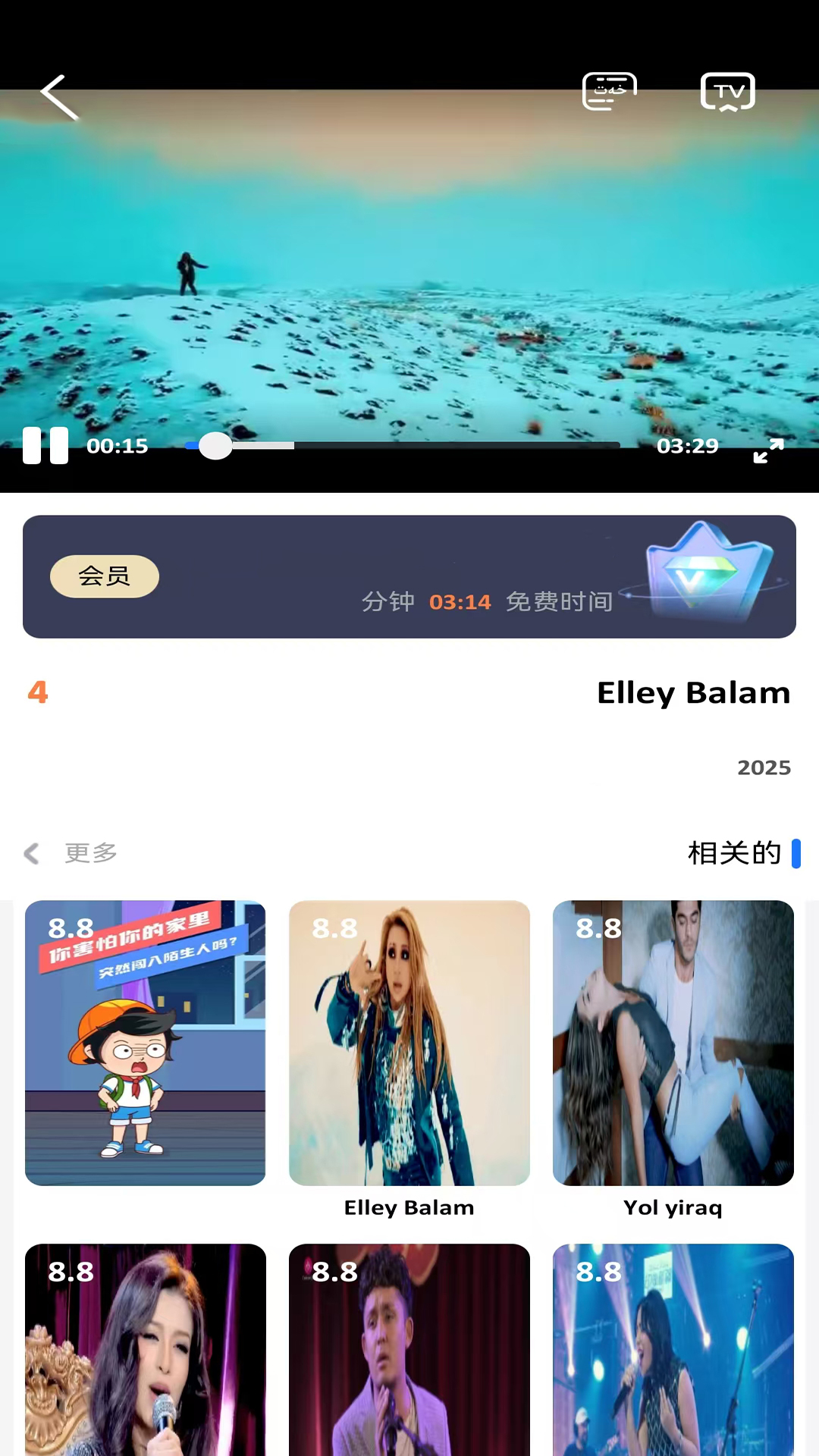The image size is (819, 1456).
Task: Enter fullscreen mode
Action: click(768, 450)
